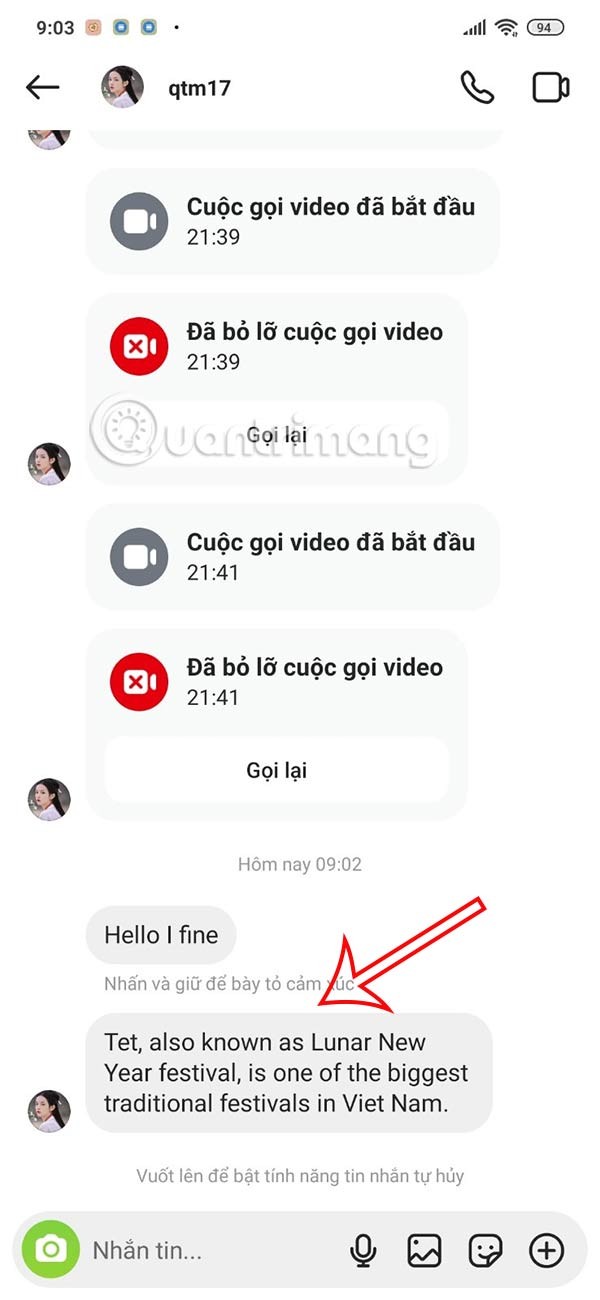This screenshot has height=1300, width=600.
Task: Open the sticker picker
Action: pyautogui.click(x=486, y=1249)
